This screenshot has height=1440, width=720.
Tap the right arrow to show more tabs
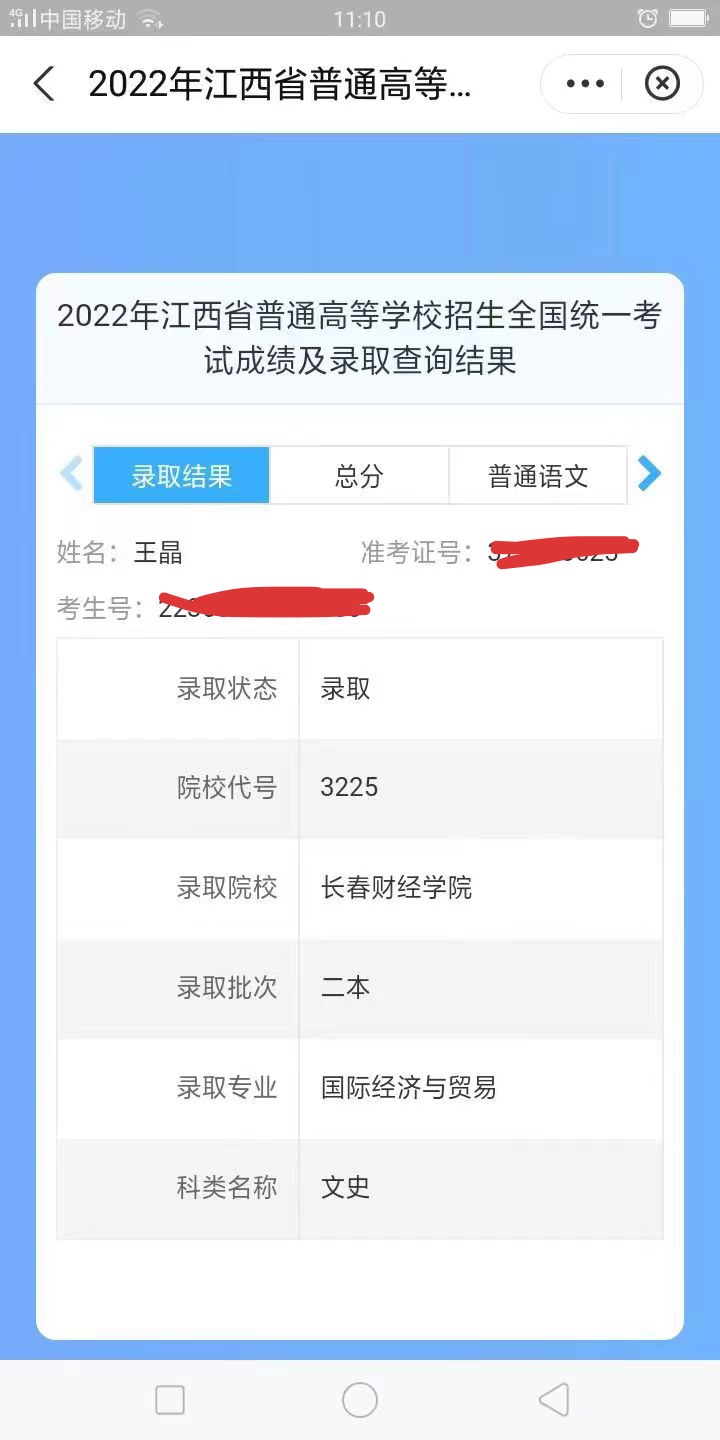[649, 474]
